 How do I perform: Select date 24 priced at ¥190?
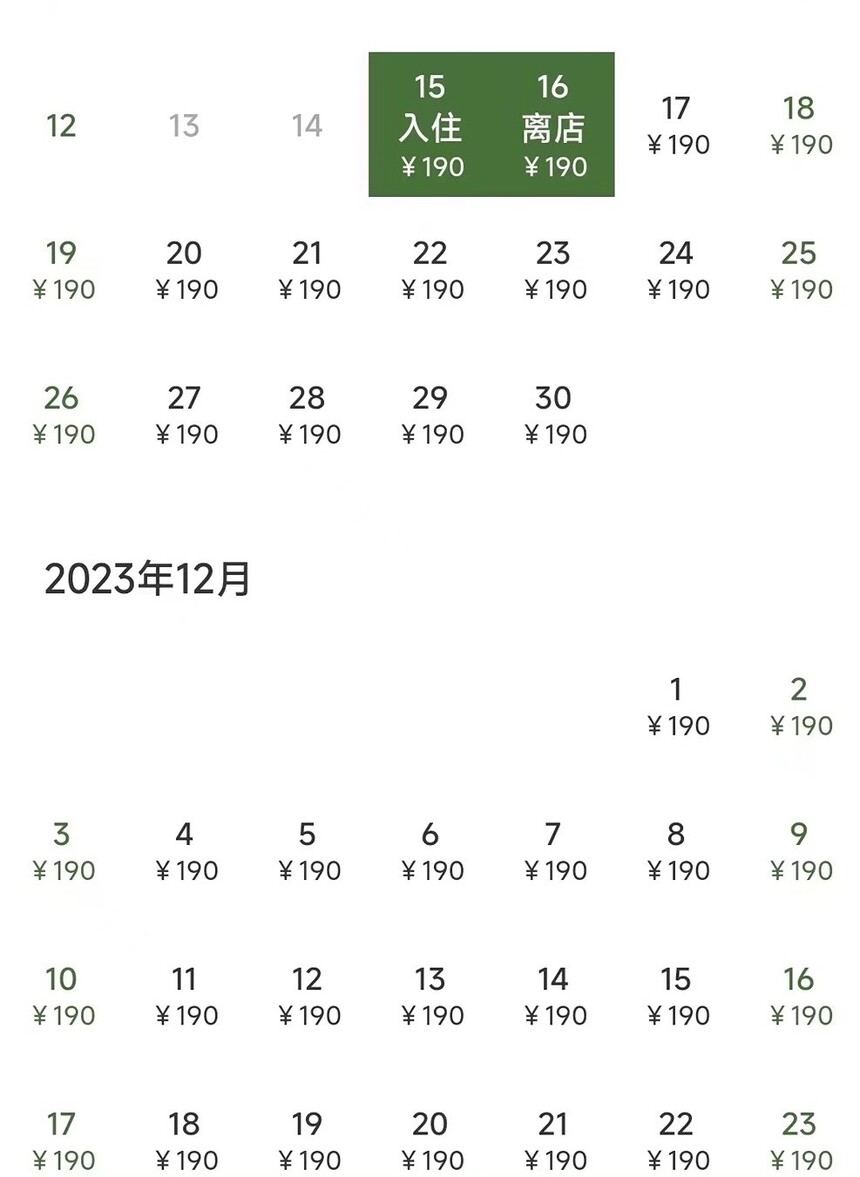pos(676,270)
